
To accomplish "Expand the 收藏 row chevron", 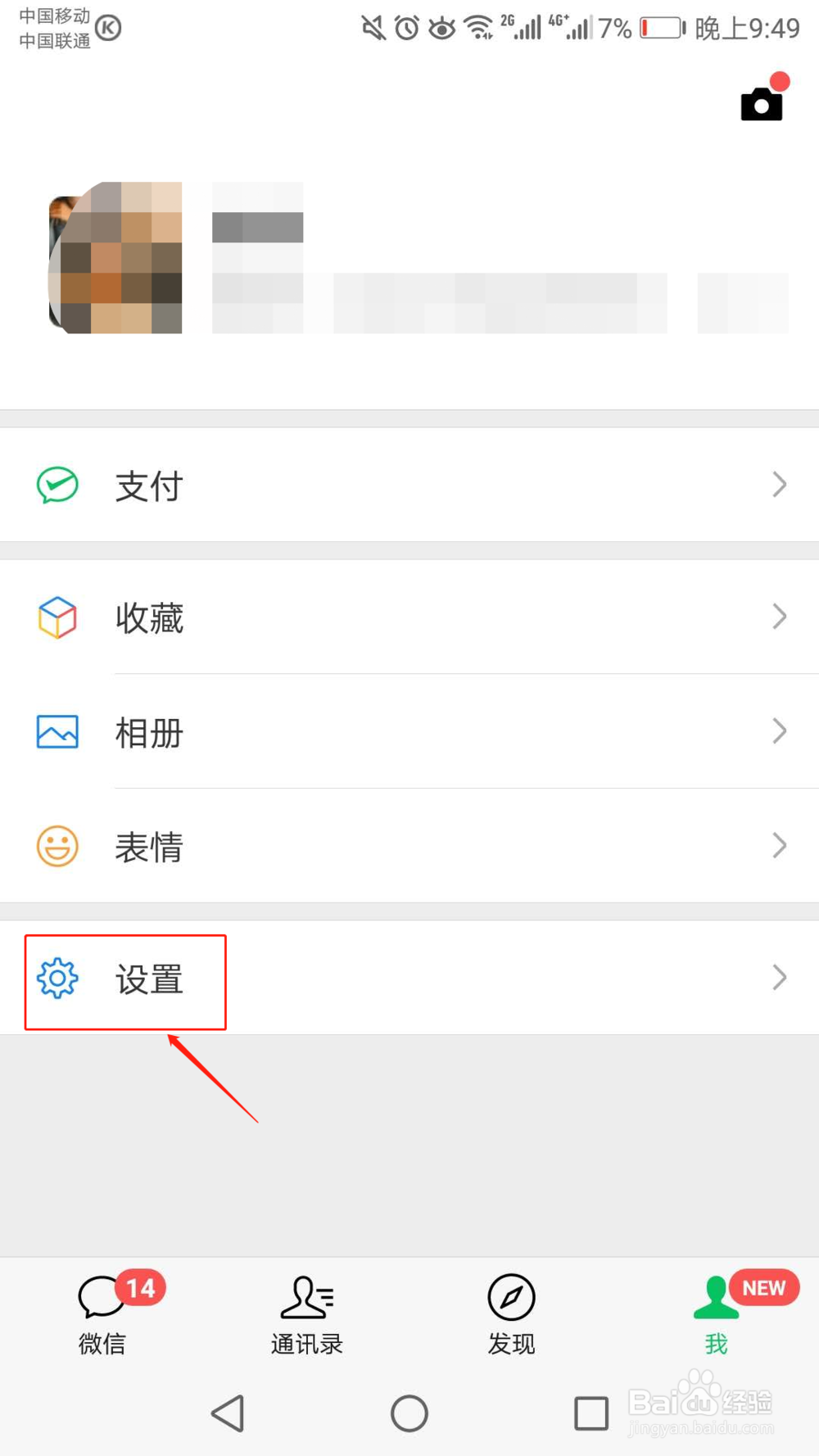I will click(779, 617).
